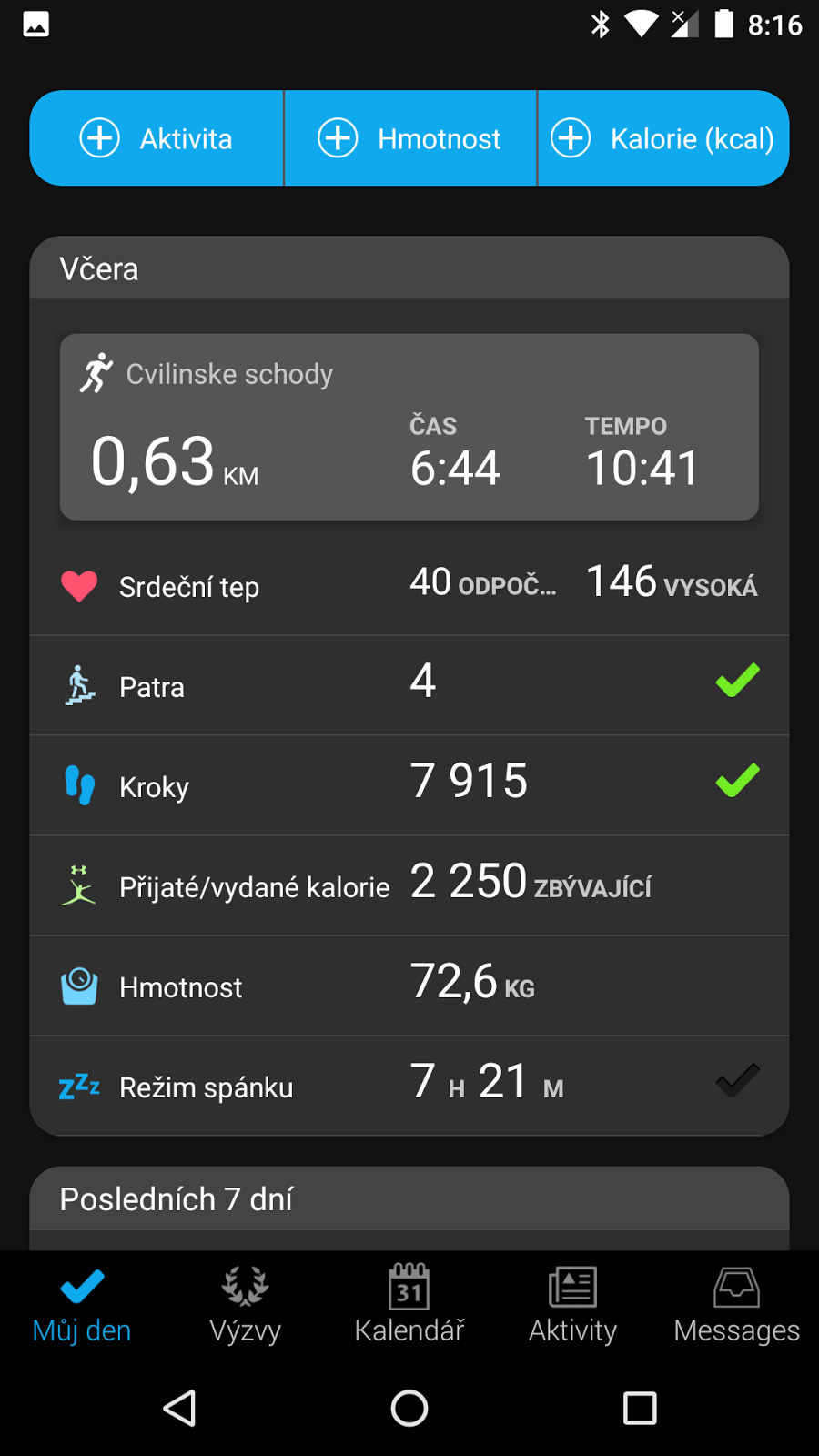Open the Cvilinske schody activity card
The height and width of the screenshot is (1456, 819).
[x=409, y=427]
